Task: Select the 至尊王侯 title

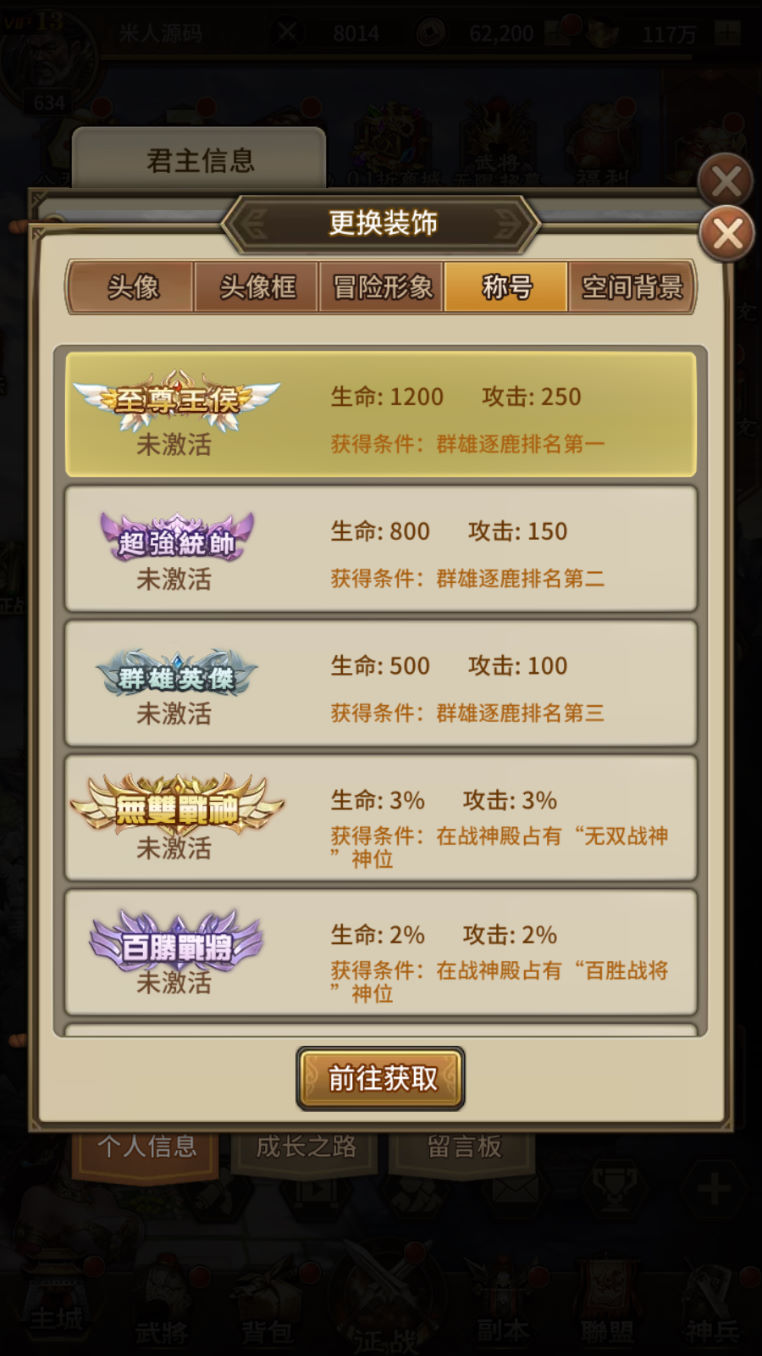Action: pyautogui.click(x=381, y=414)
